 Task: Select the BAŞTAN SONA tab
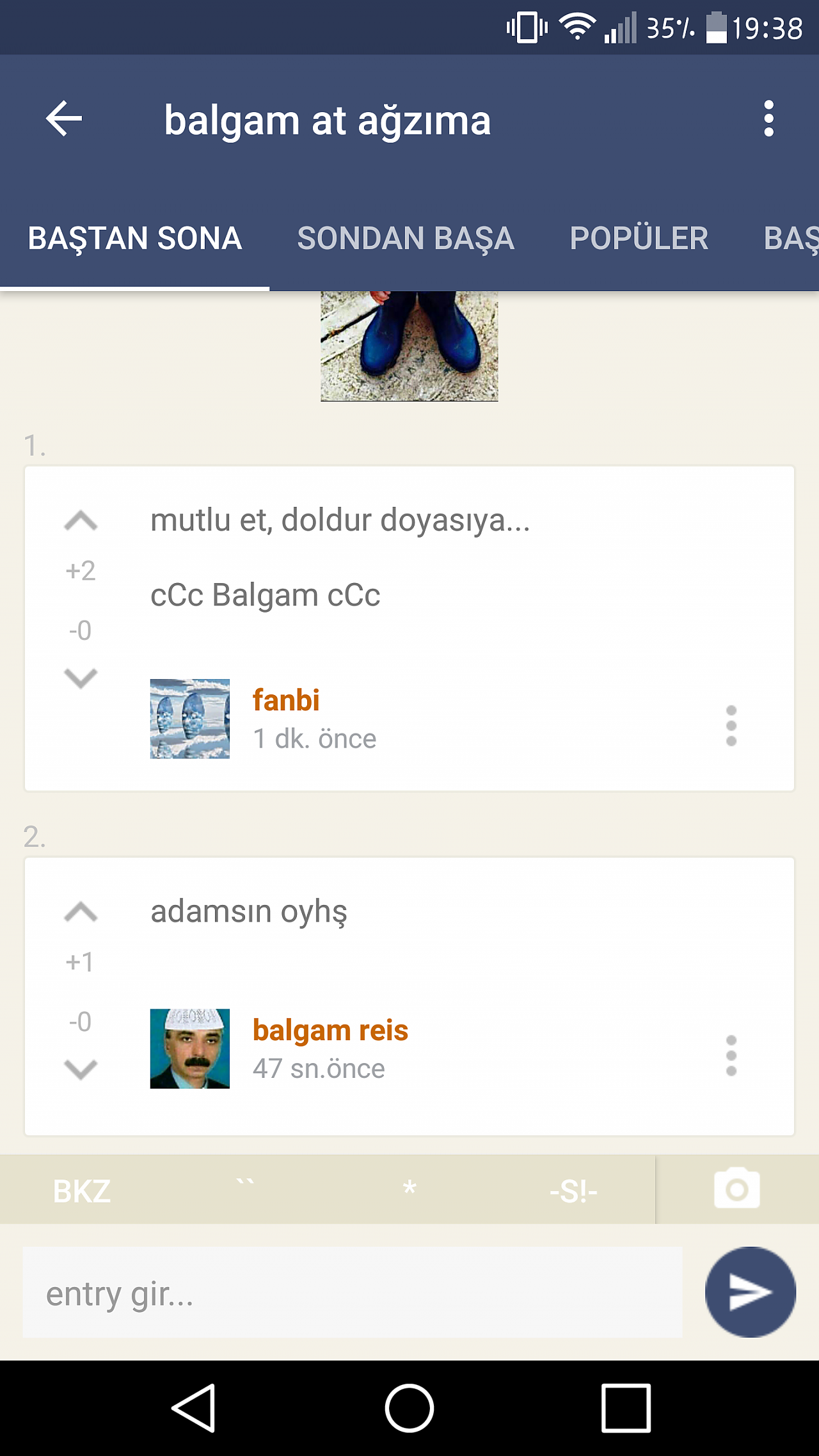[x=135, y=238]
